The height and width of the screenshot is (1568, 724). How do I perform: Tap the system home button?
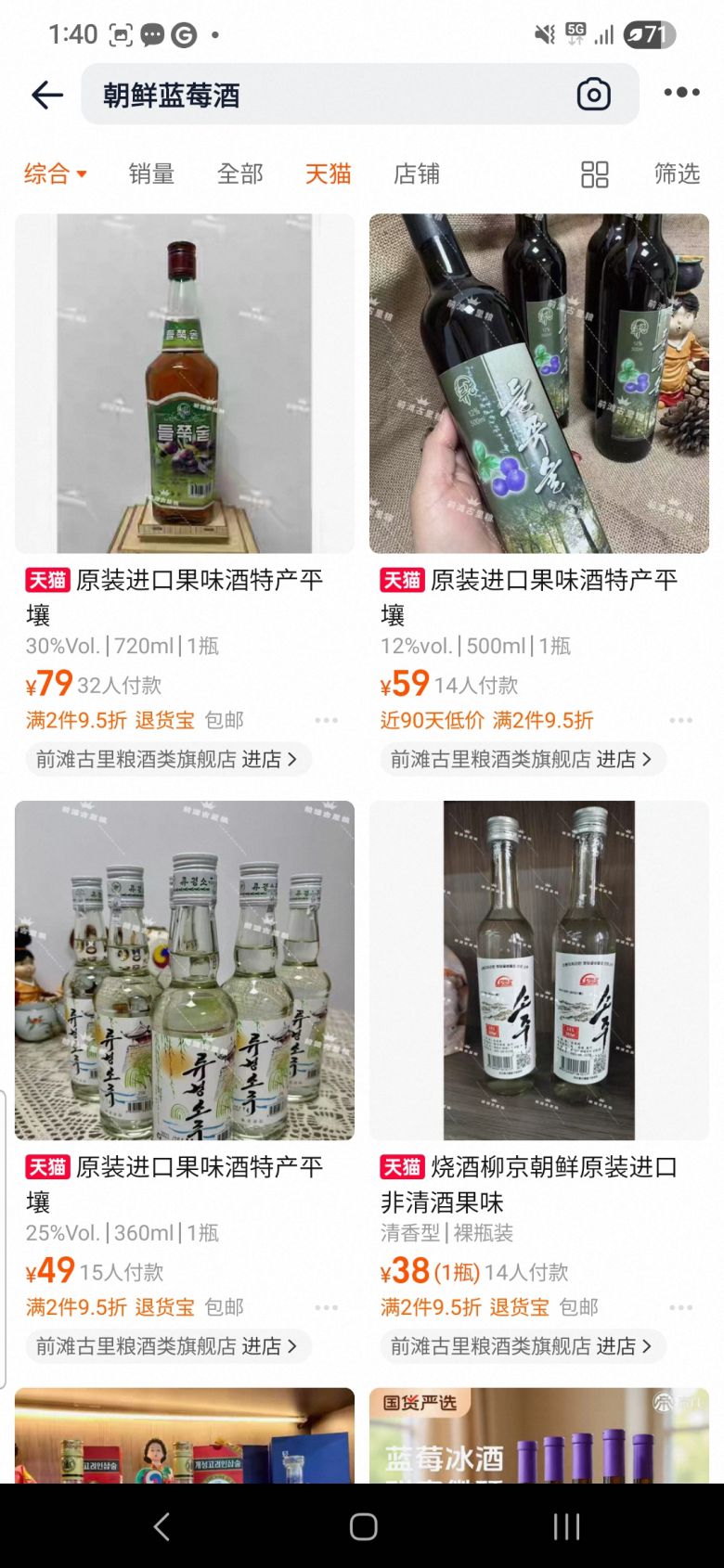[x=363, y=1526]
